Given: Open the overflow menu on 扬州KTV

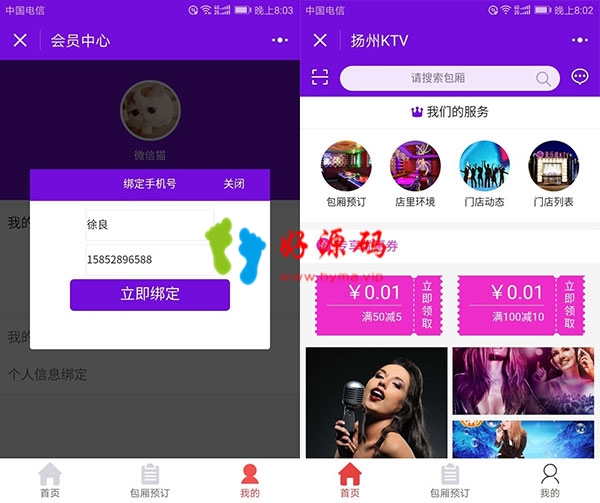Looking at the screenshot, I should [x=580, y=41].
